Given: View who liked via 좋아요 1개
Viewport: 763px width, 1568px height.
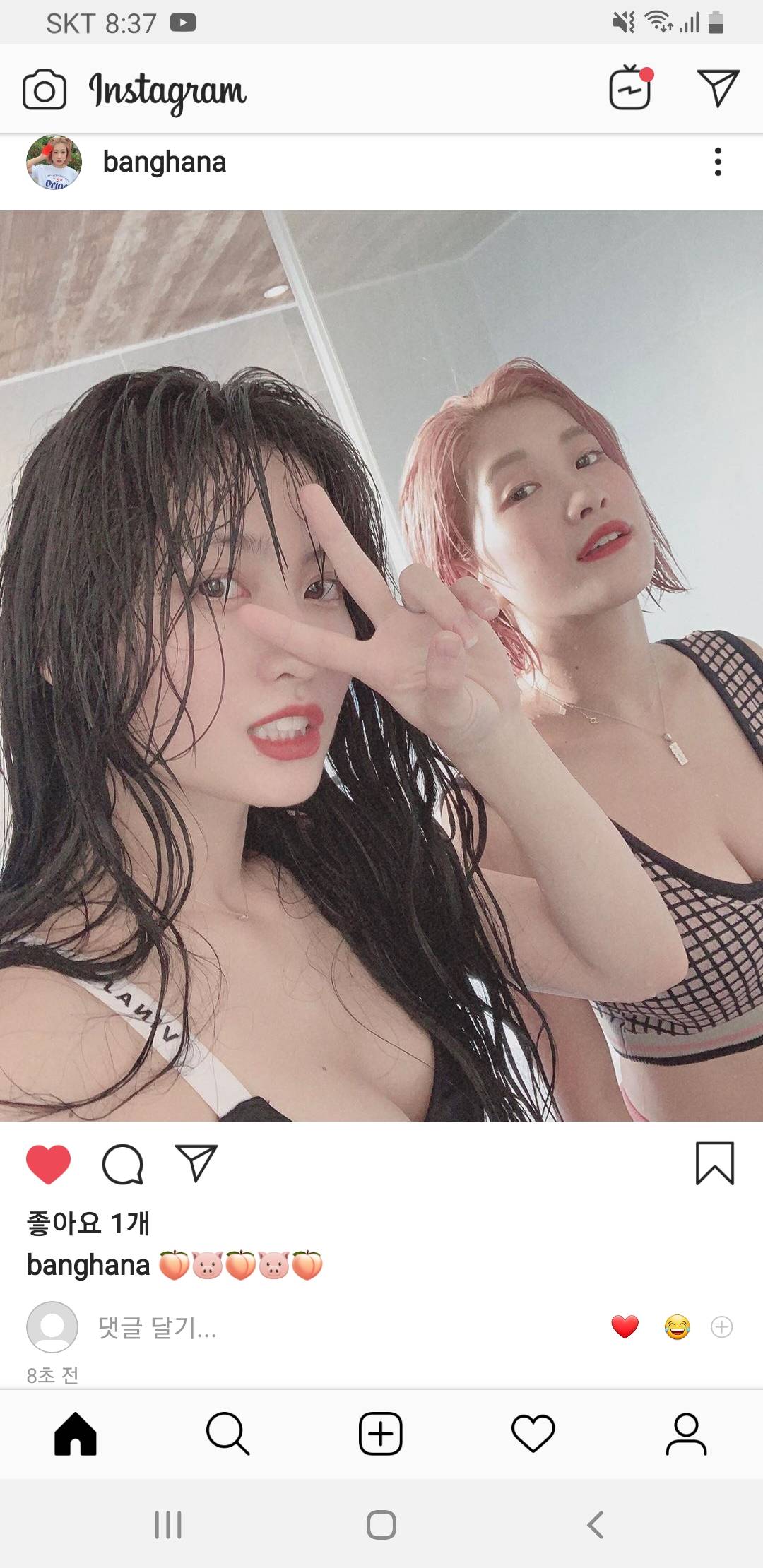Looking at the screenshot, I should click(x=88, y=1223).
